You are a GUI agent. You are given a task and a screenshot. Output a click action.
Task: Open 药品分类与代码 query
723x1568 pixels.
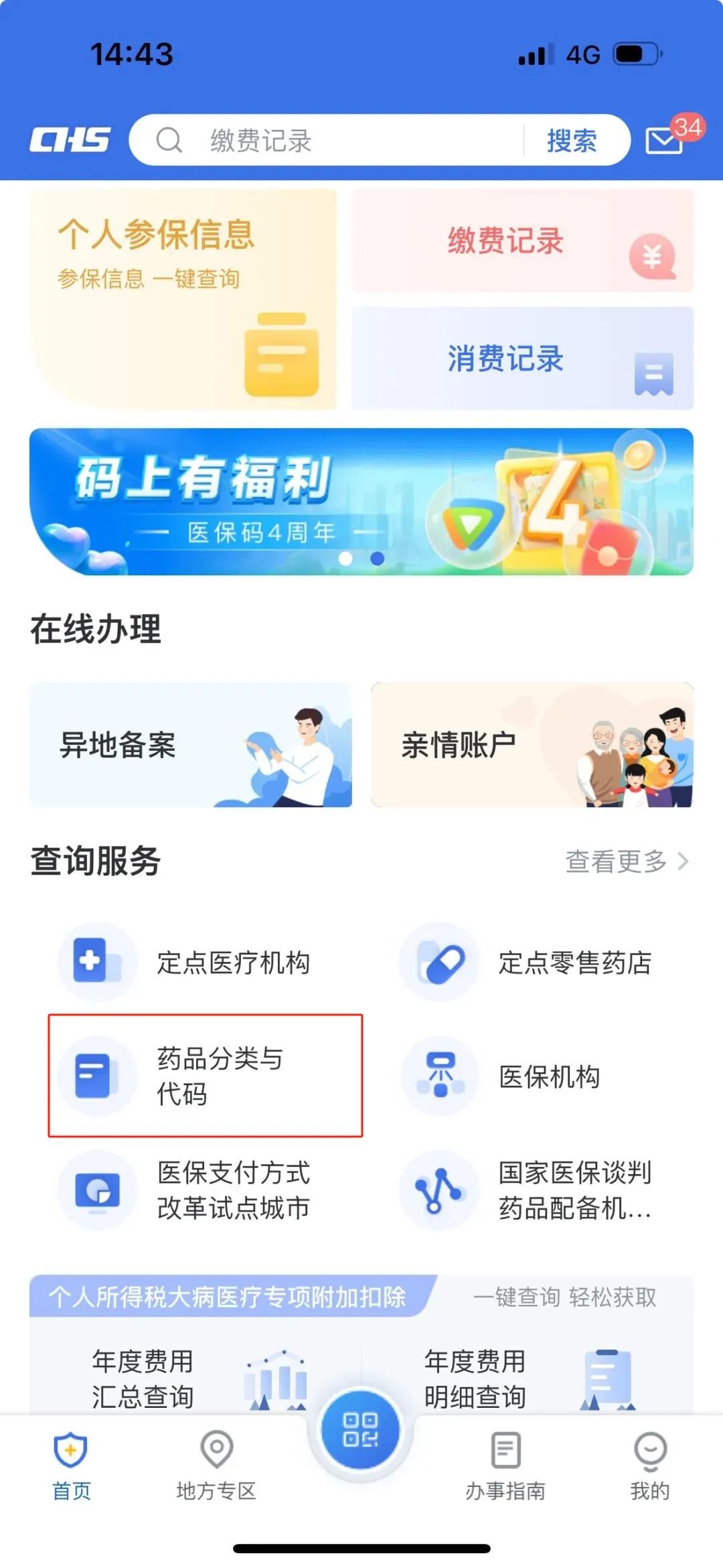click(x=205, y=1076)
